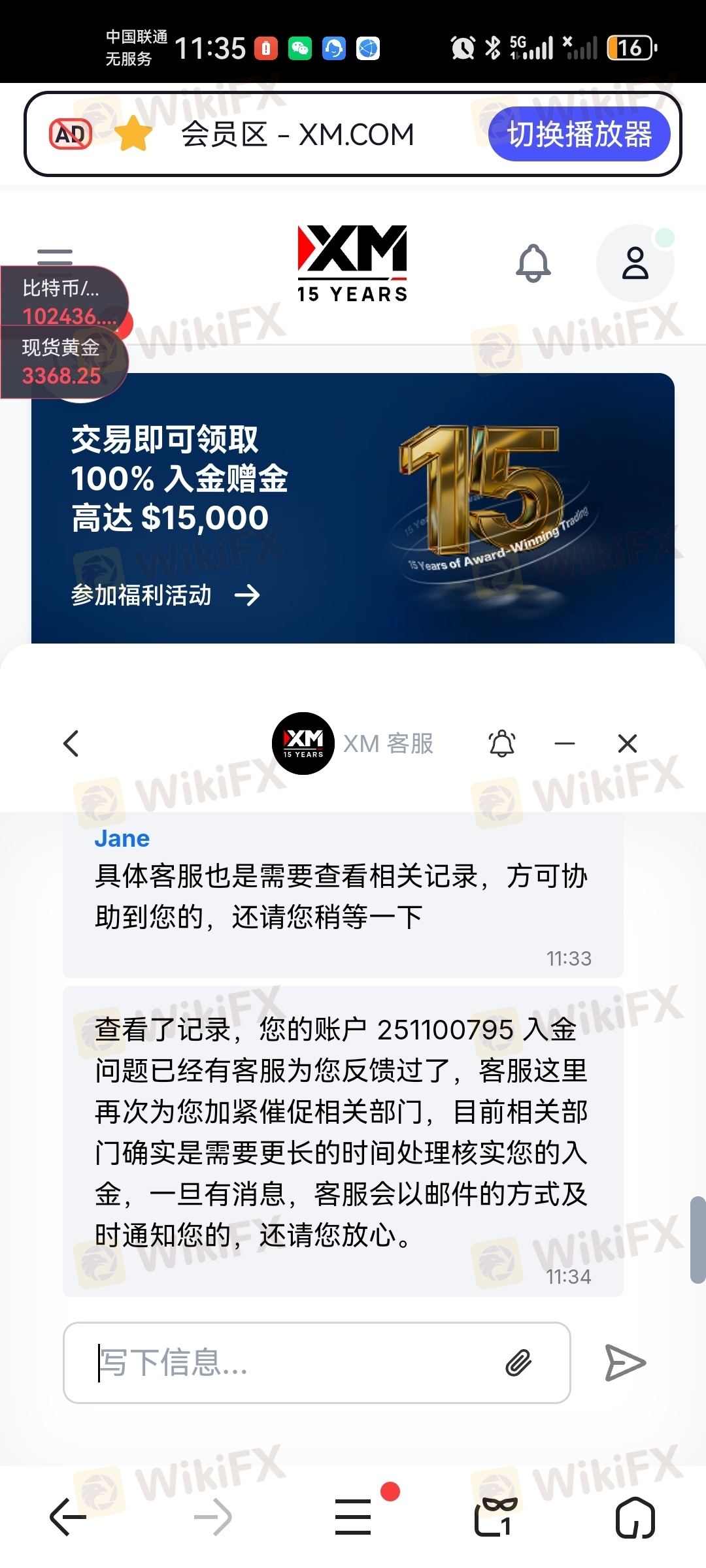
Task: Tap the 切换播放器 button
Action: 579,135
